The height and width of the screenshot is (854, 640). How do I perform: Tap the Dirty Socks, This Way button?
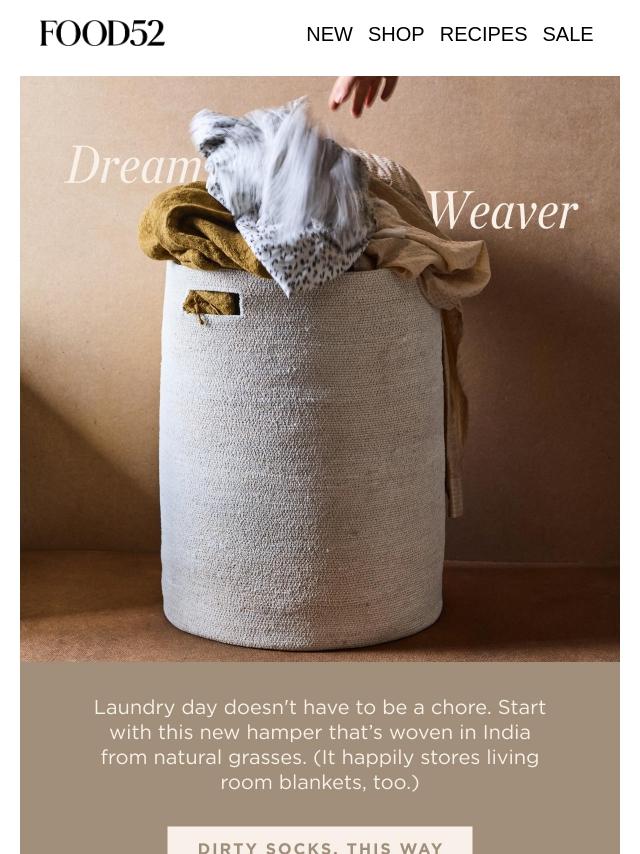tap(320, 843)
